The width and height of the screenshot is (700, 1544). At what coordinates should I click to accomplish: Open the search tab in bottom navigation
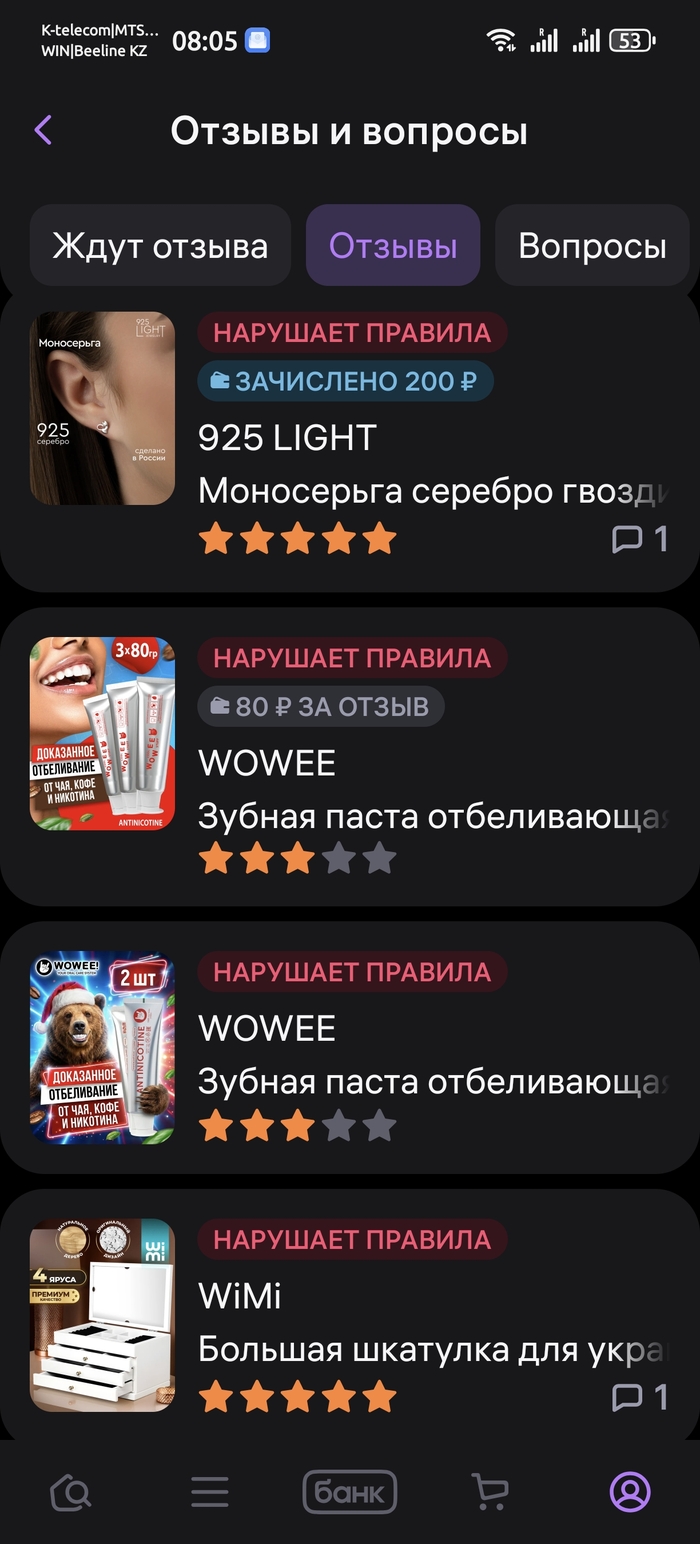pyautogui.click(x=70, y=1493)
